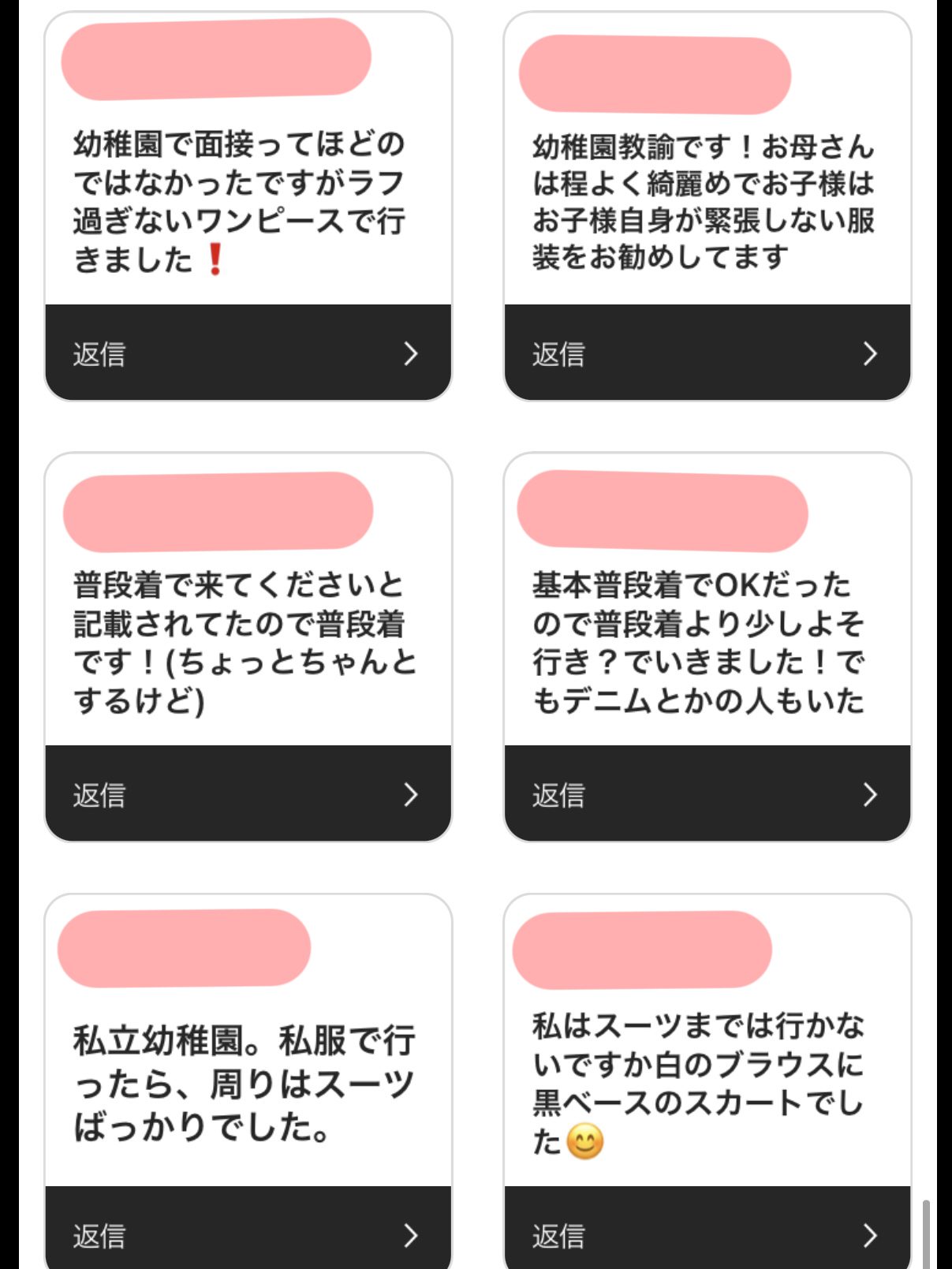952x1269 pixels.
Task: Tap 返信 under the 幼稚園教諭 response
Action: 707,353
